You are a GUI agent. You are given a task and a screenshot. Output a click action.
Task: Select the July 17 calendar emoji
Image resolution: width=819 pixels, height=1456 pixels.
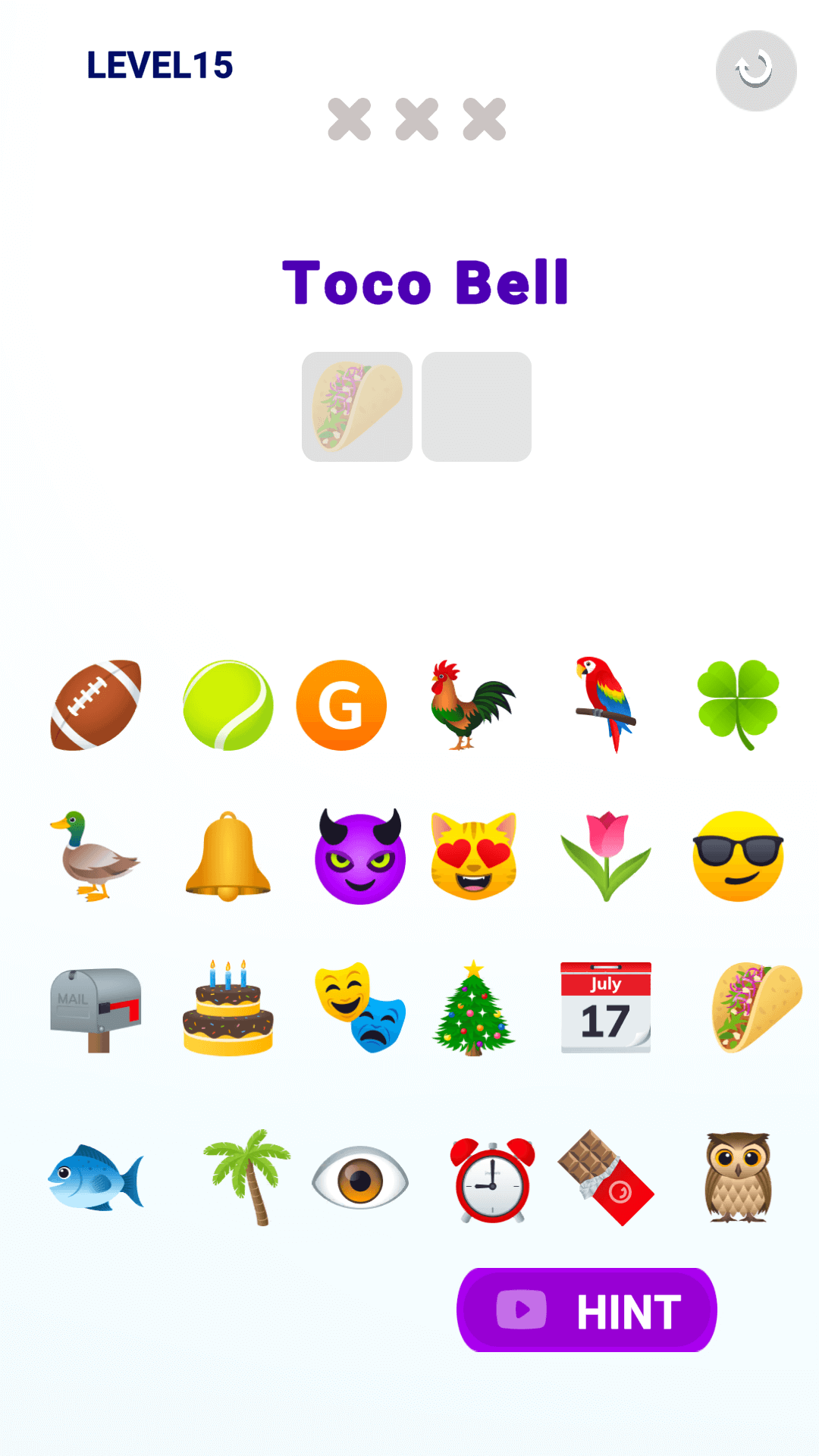606,1008
